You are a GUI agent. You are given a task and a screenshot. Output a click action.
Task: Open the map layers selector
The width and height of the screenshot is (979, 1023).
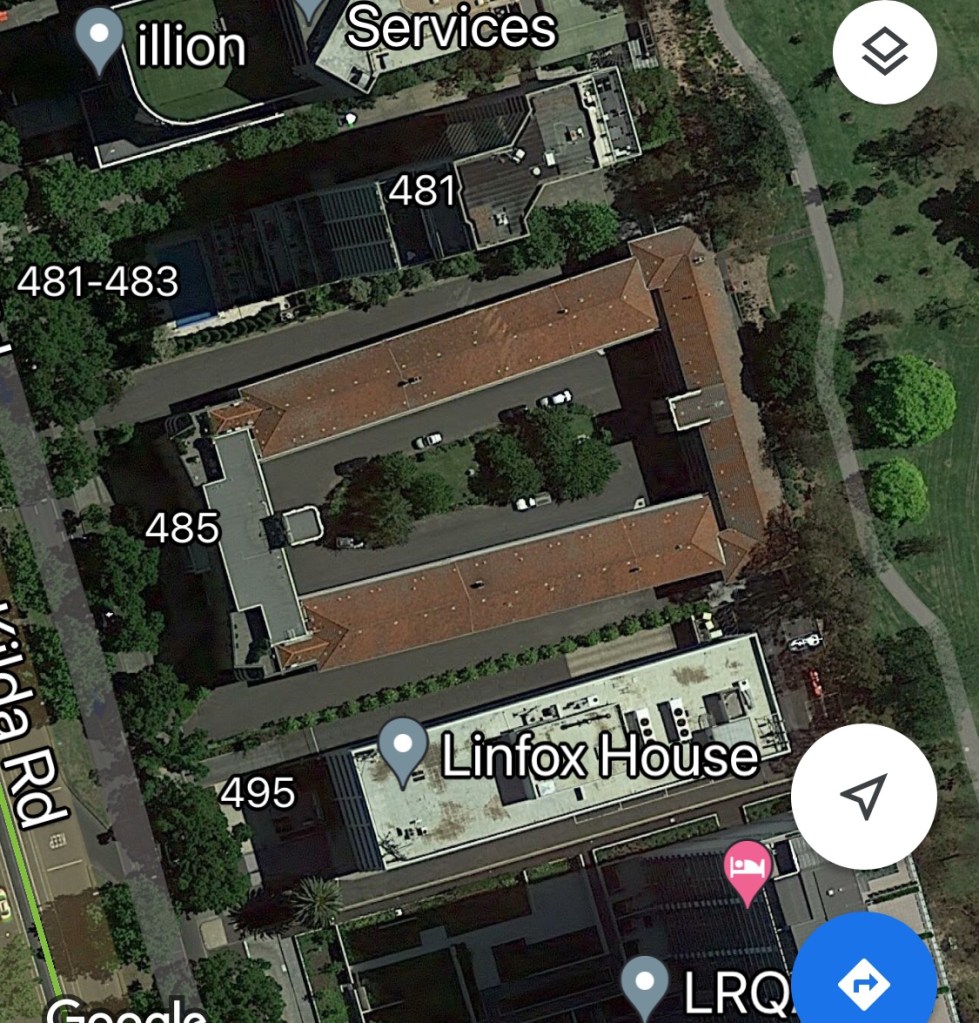pos(884,52)
